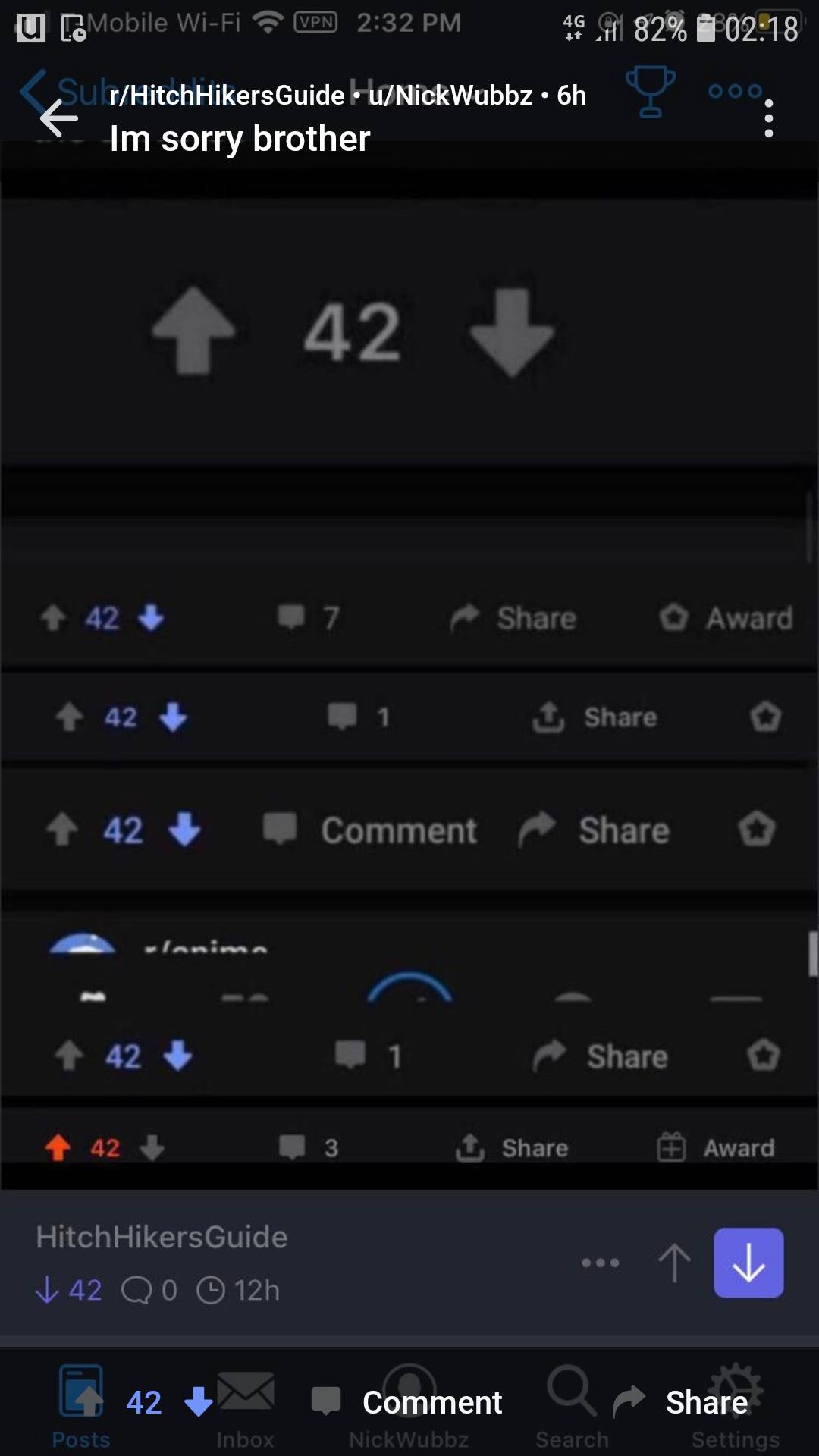Go back from the image viewer
The width and height of the screenshot is (819, 1456).
(x=59, y=118)
